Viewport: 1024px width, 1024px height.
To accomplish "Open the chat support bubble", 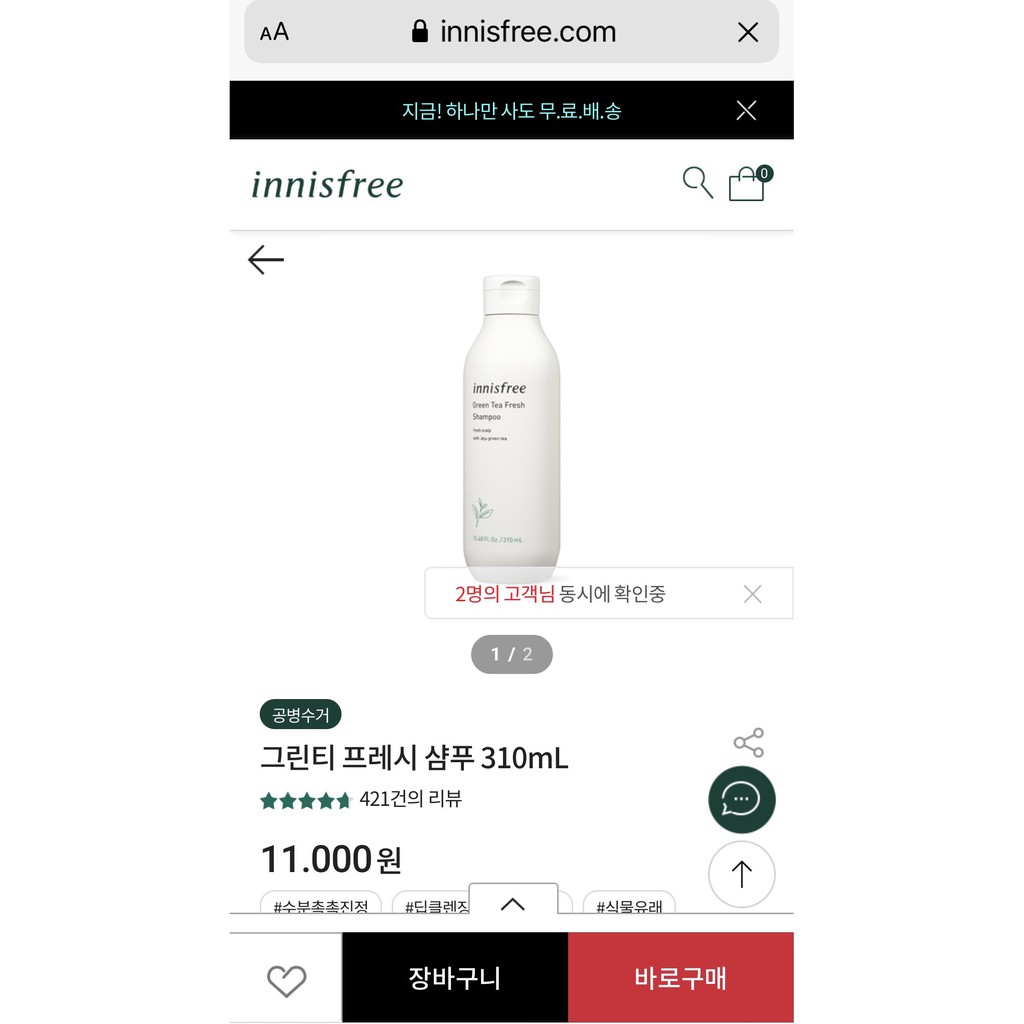I will coord(742,799).
